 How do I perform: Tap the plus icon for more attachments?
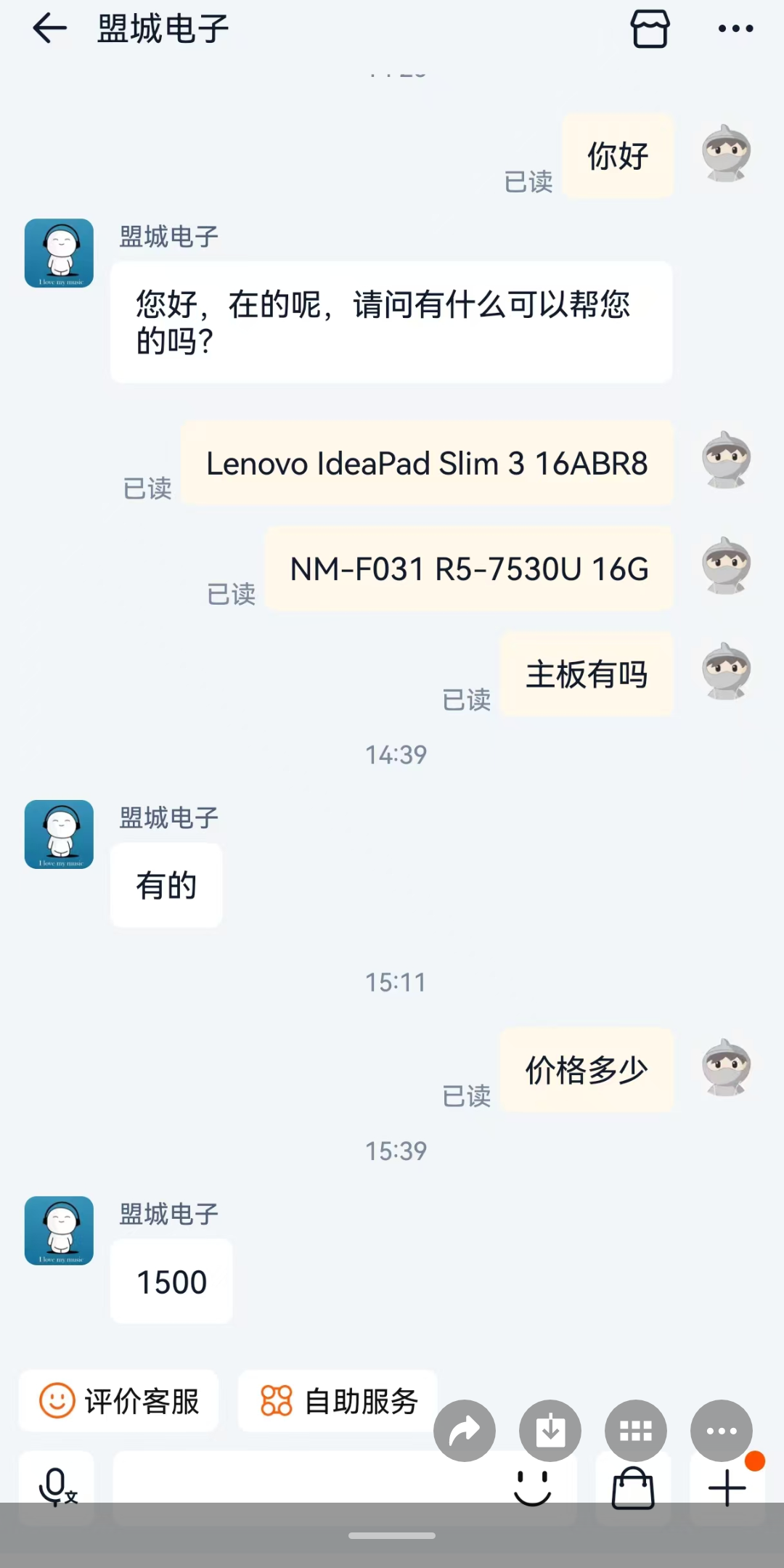(x=727, y=1488)
